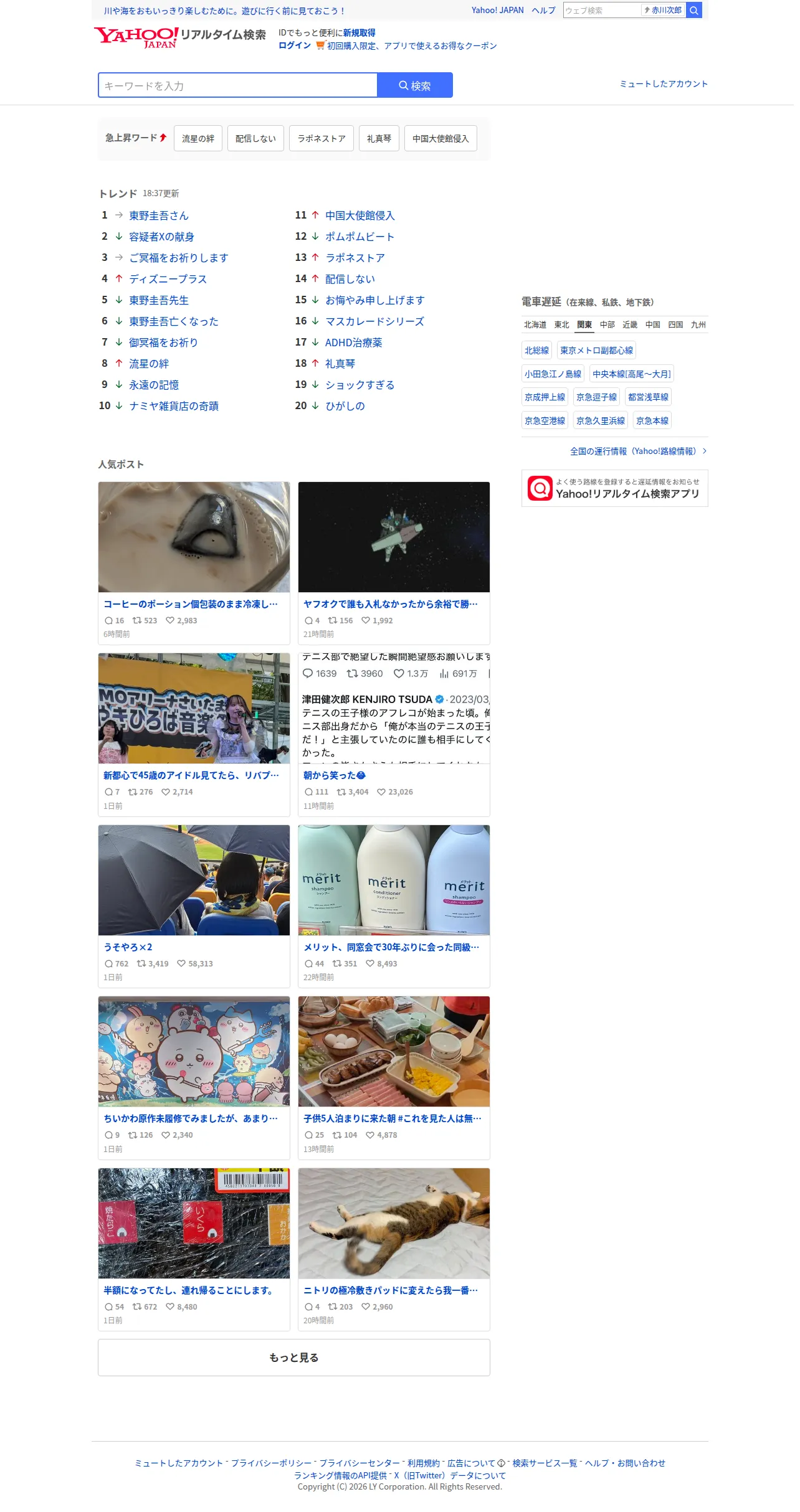Screen dimensions: 800x1512
Task: Select the 流星の絆 rising word chip
Action: (198, 138)
